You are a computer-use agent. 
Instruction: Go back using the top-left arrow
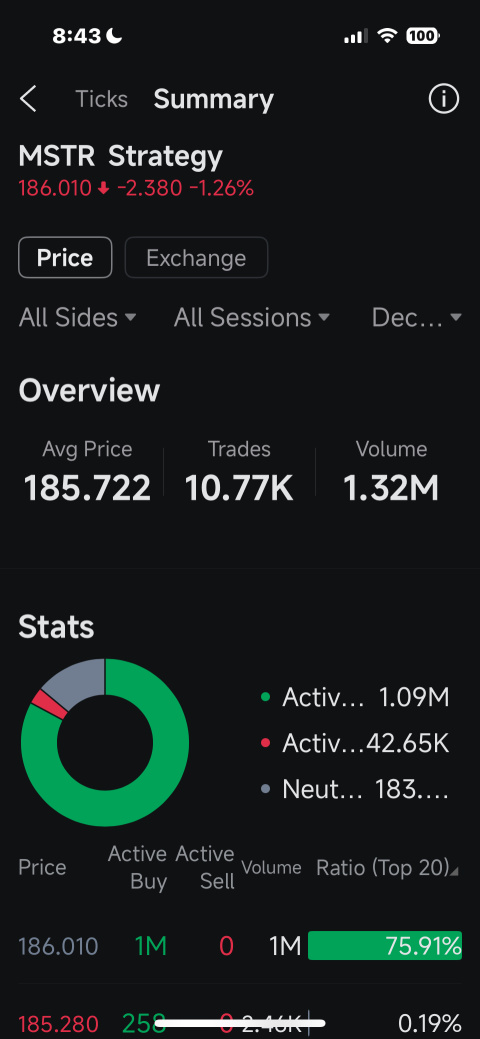click(28, 99)
